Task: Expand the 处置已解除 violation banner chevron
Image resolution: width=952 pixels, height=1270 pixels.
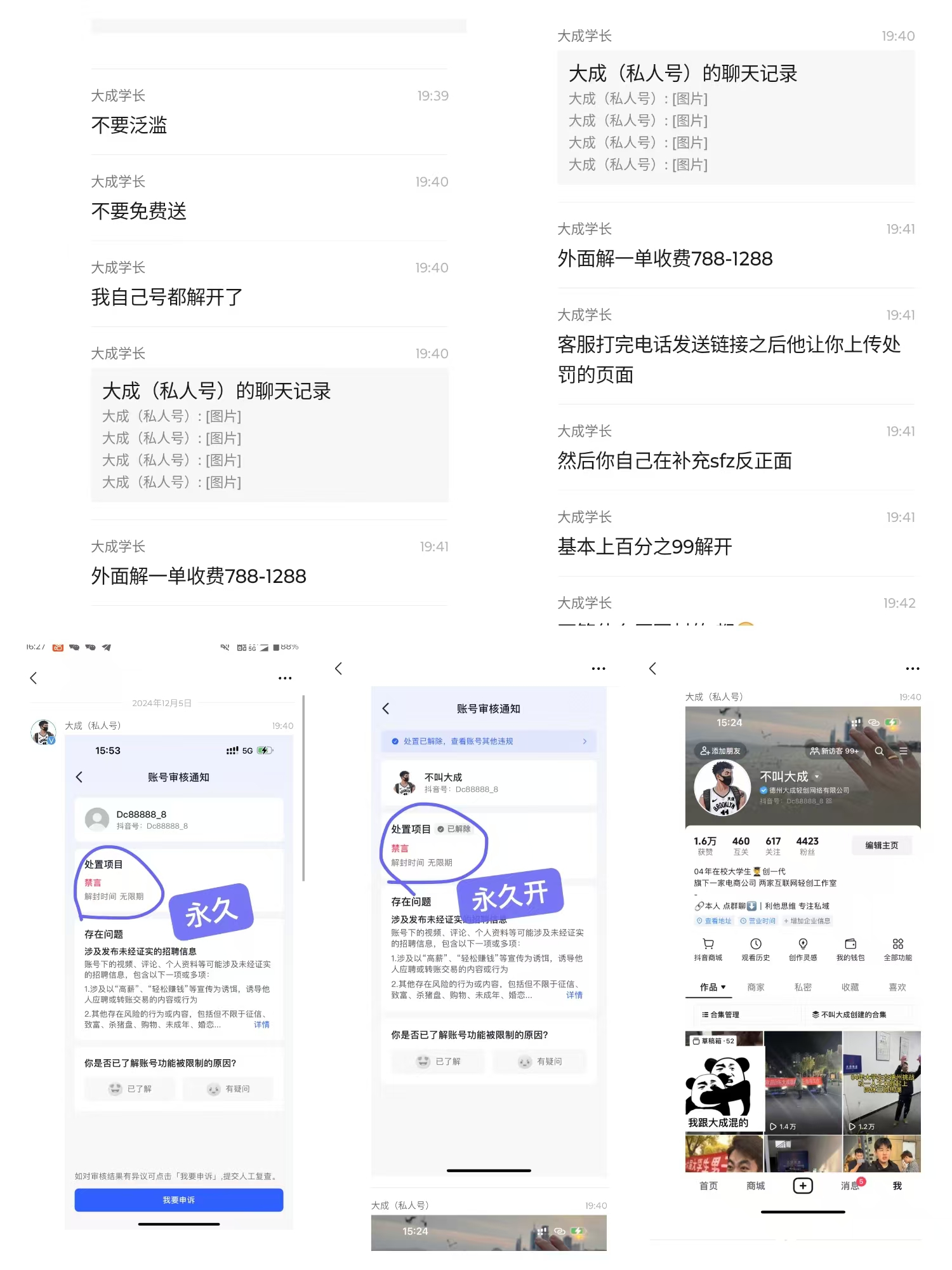Action: 586,742
